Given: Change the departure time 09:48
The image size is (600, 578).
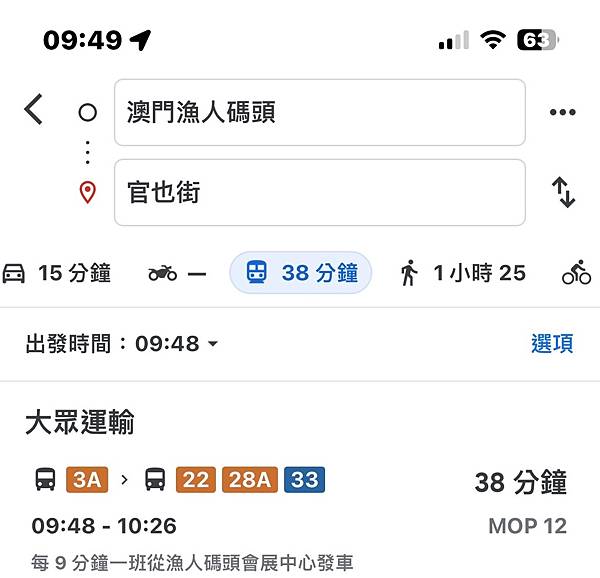Looking at the screenshot, I should [122, 344].
